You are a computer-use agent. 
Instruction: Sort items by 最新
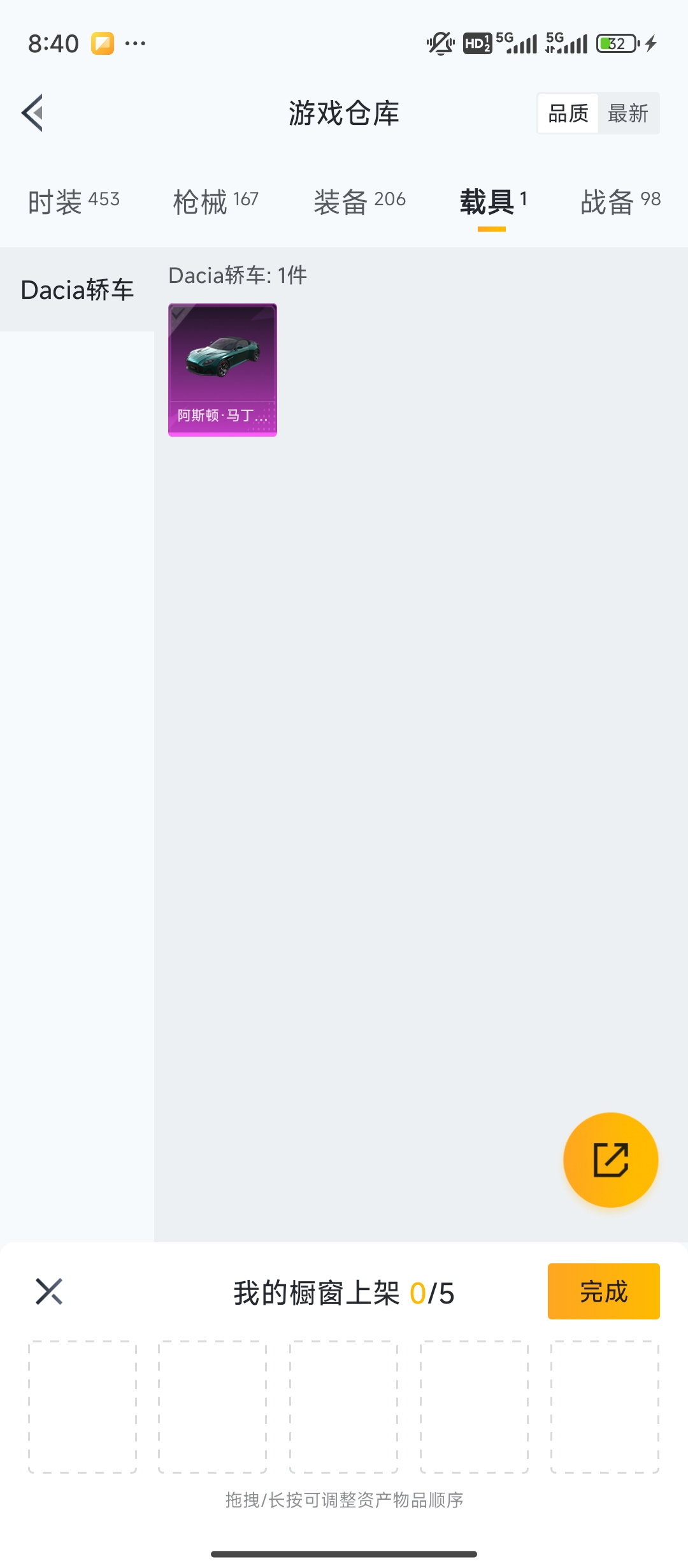[x=628, y=114]
